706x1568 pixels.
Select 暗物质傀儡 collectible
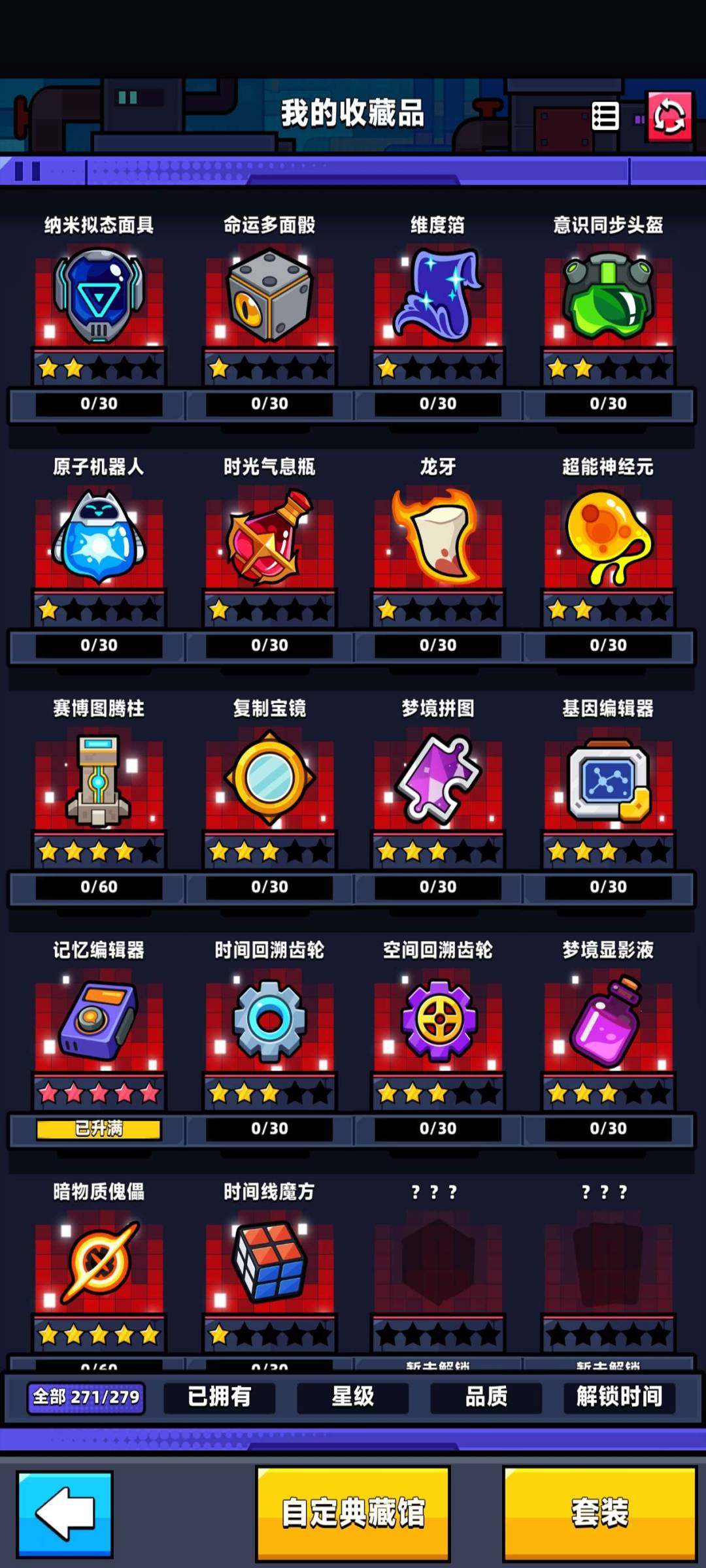point(99,1263)
